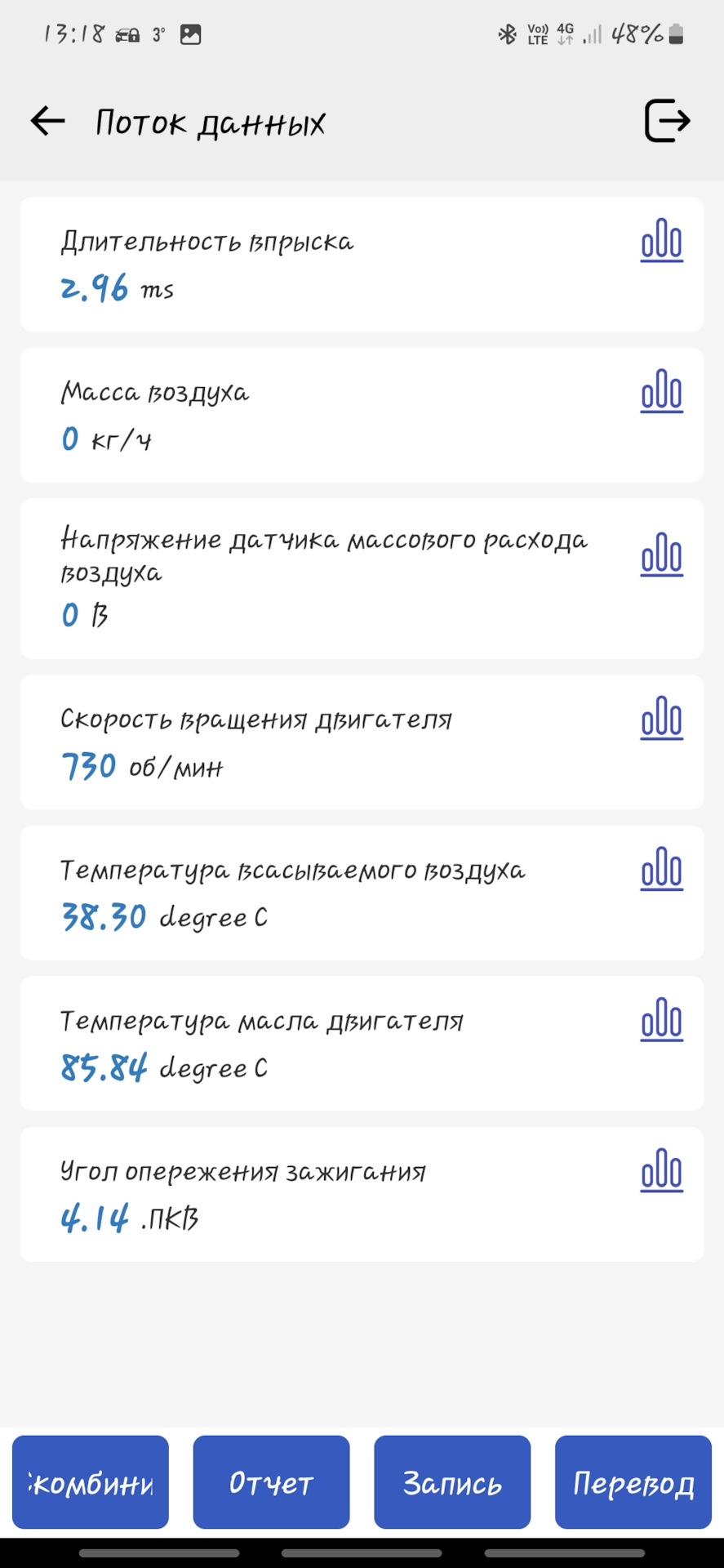The height and width of the screenshot is (1568, 724).
Task: Open chart for Температура всасываемого воздуха
Action: (661, 868)
